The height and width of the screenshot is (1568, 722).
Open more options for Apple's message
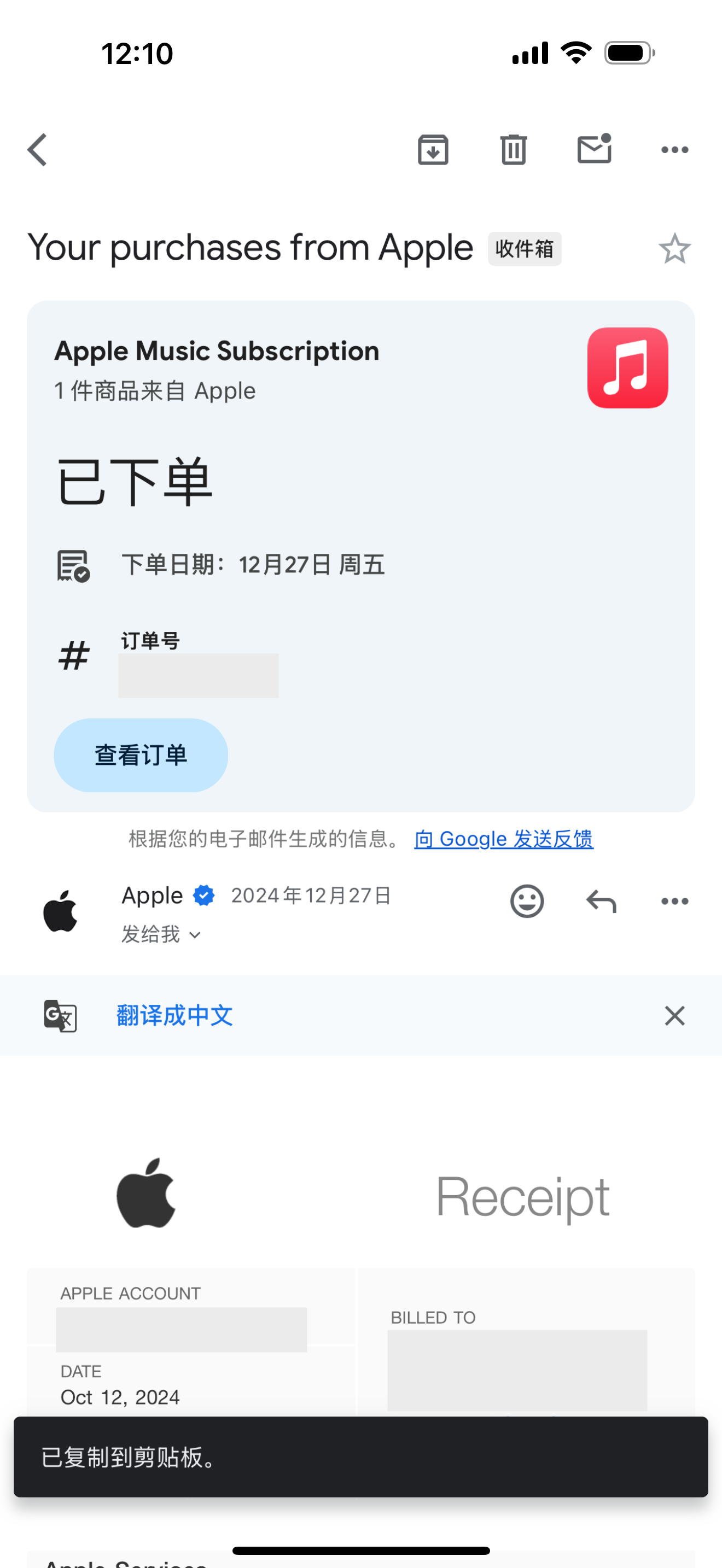point(674,901)
